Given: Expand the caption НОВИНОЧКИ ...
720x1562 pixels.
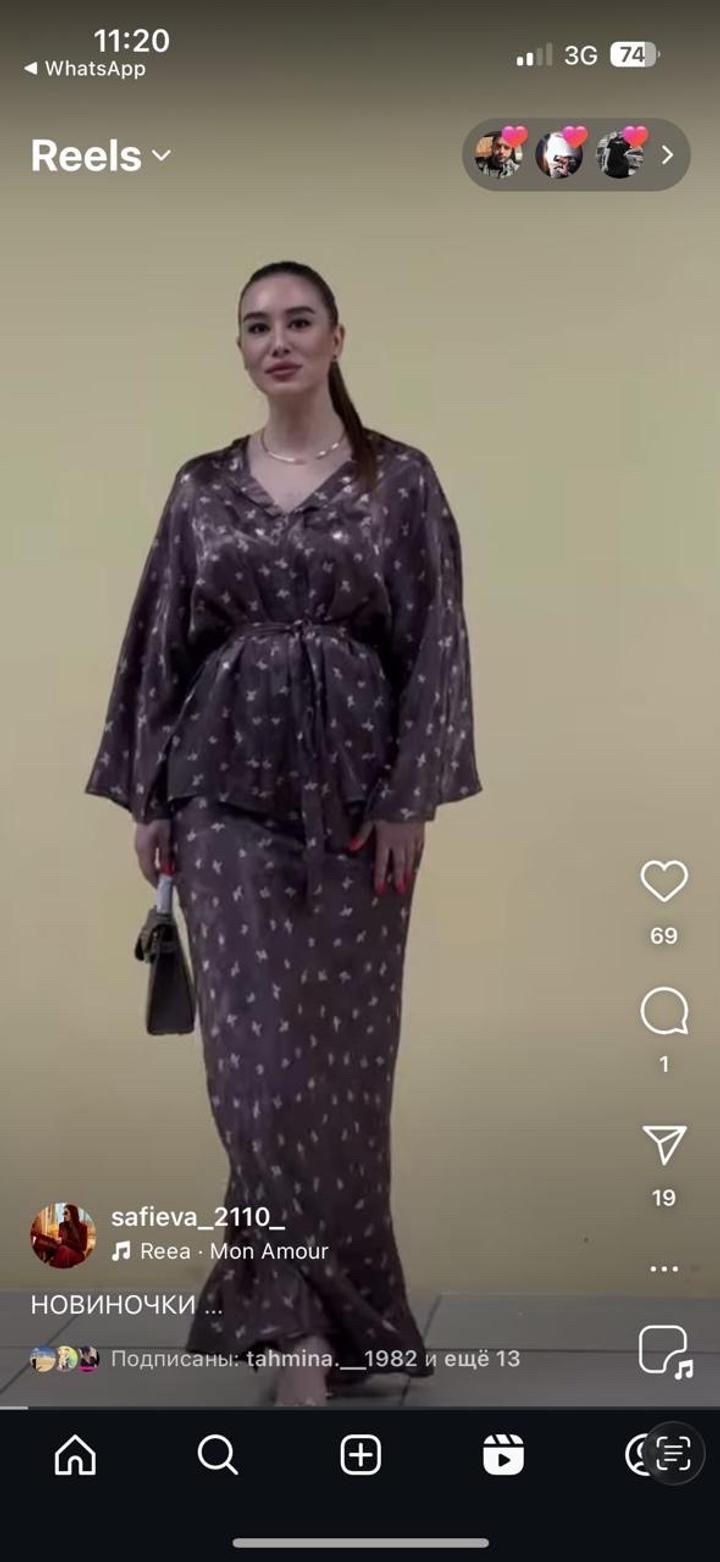Looking at the screenshot, I should pos(126,1305).
